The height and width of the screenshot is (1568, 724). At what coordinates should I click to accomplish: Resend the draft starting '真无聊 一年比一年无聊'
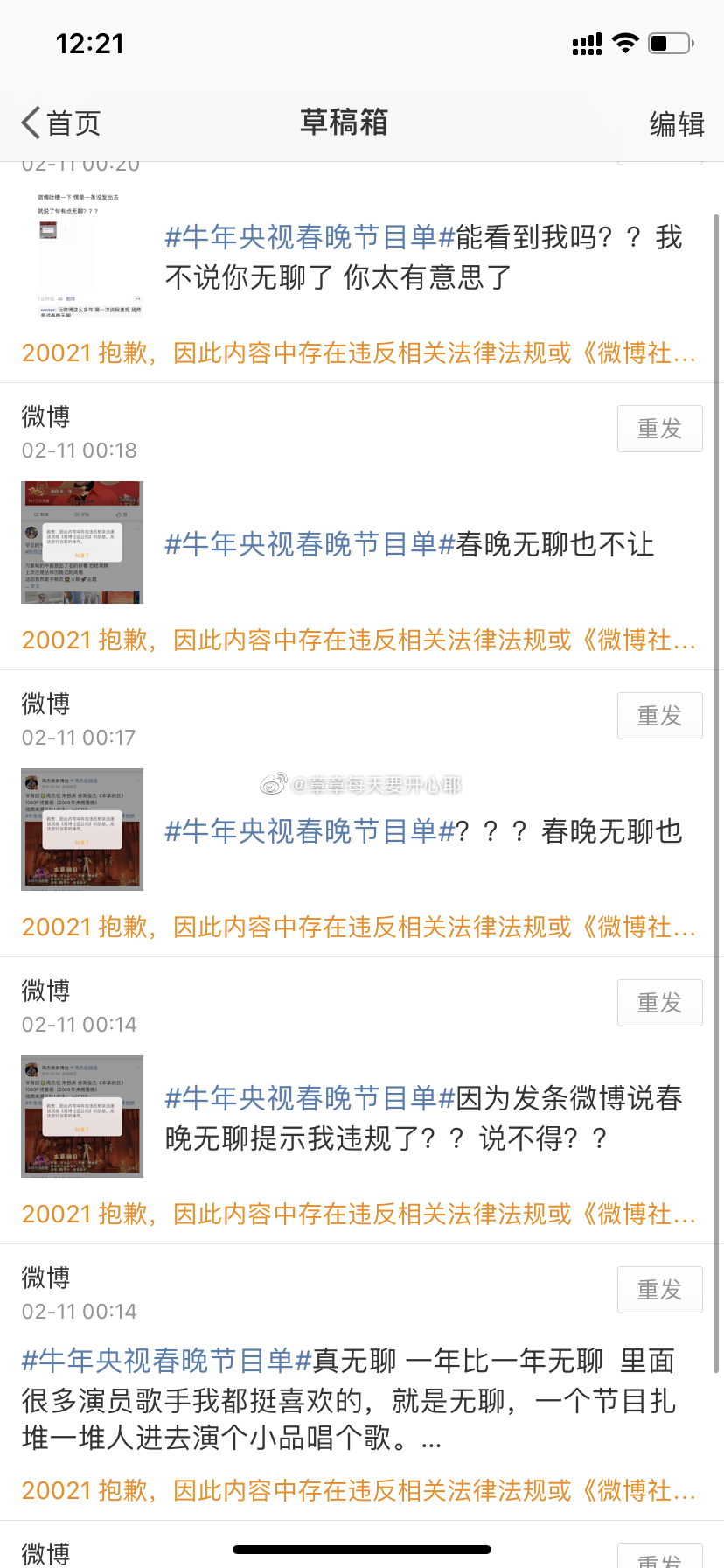(659, 1290)
